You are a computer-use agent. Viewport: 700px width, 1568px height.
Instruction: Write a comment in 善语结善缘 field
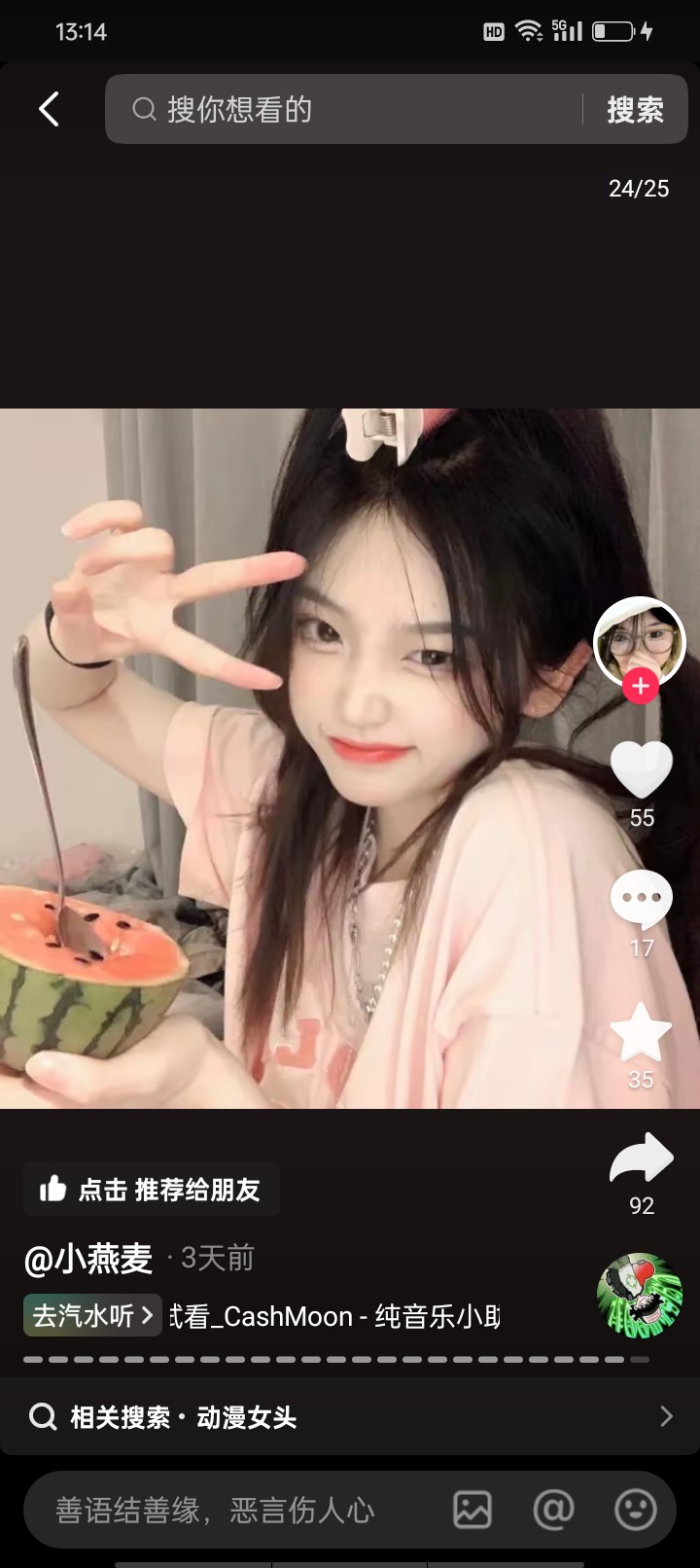pyautogui.click(x=233, y=1510)
